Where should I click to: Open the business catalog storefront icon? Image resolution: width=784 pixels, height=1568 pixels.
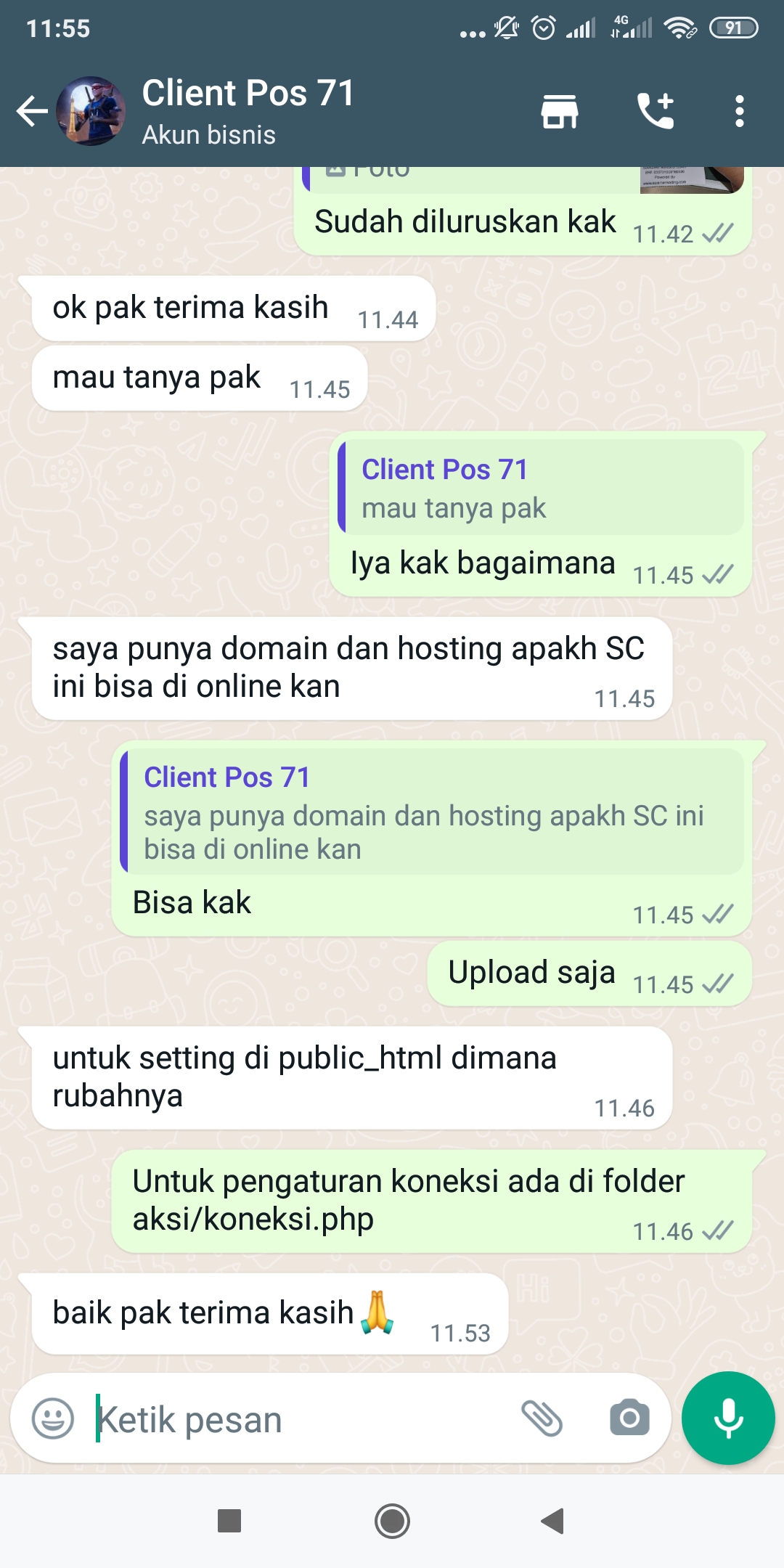click(x=560, y=111)
